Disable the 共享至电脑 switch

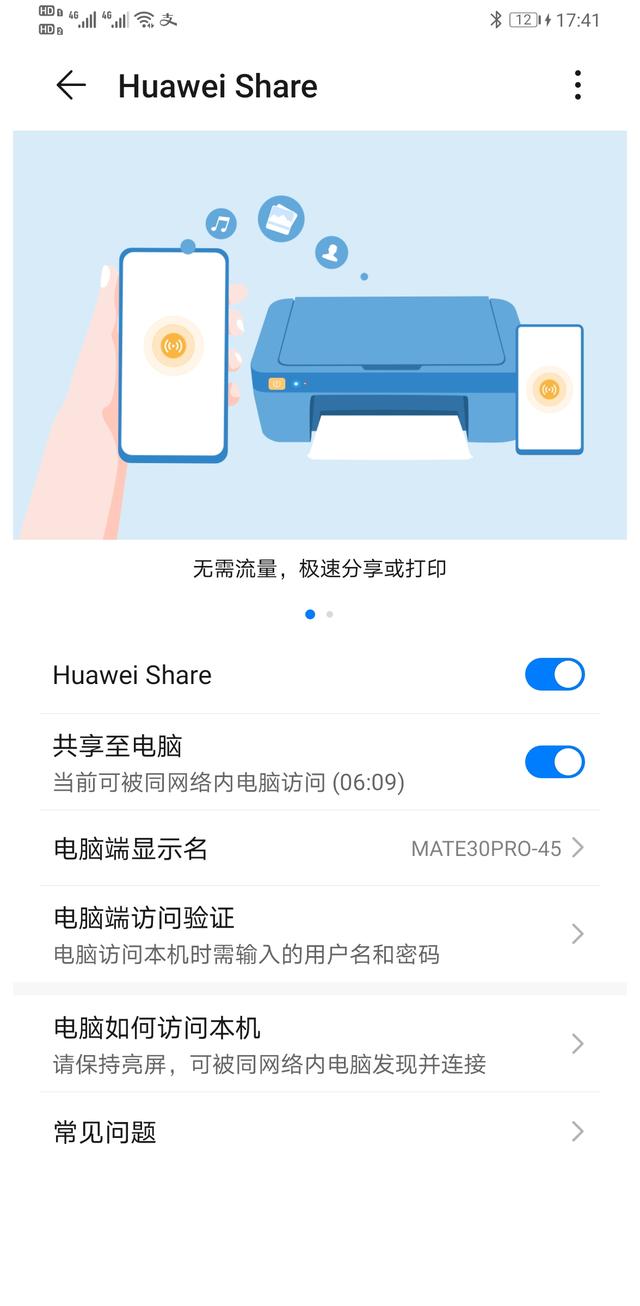click(554, 762)
